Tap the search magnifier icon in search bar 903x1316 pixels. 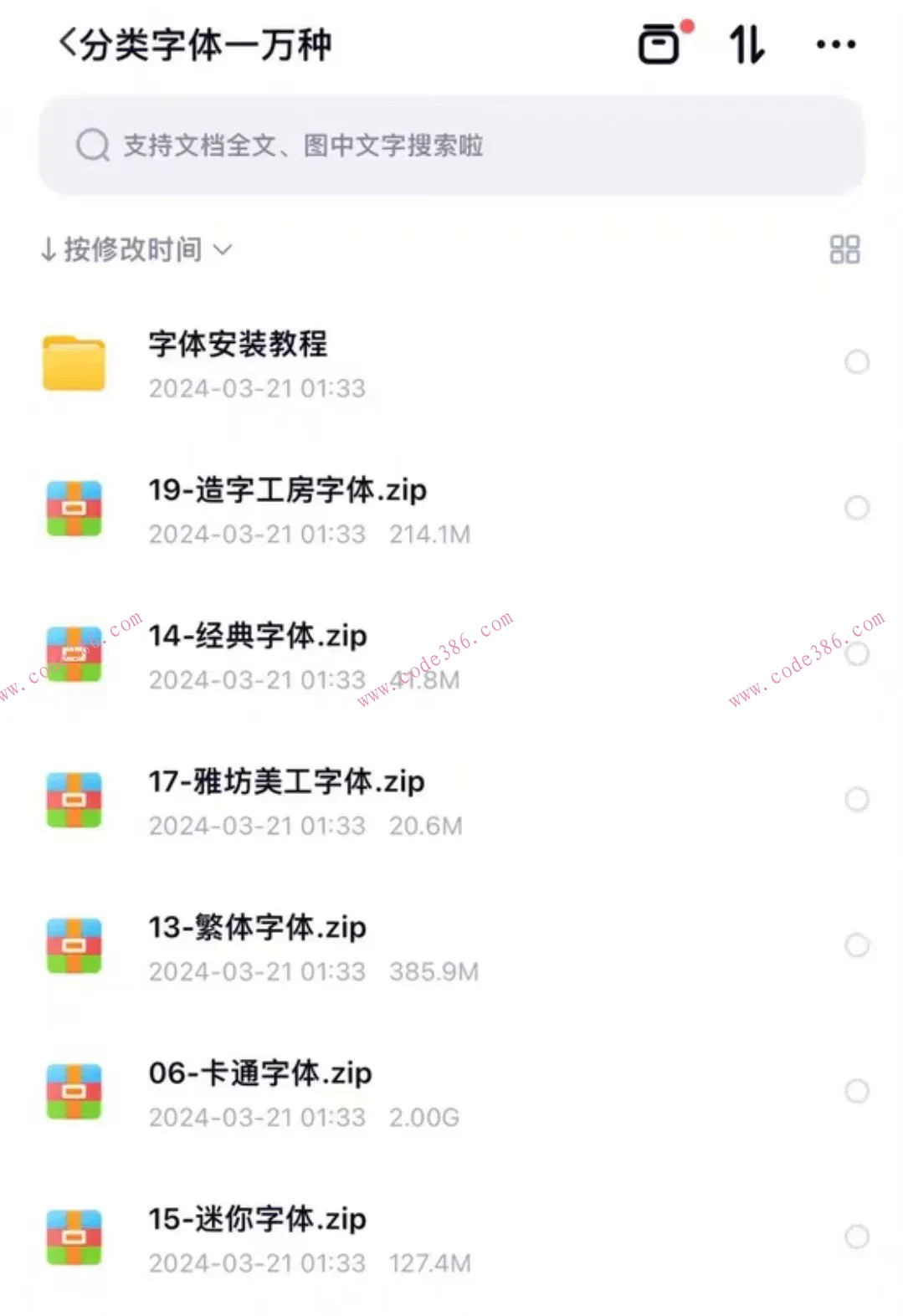pyautogui.click(x=92, y=144)
